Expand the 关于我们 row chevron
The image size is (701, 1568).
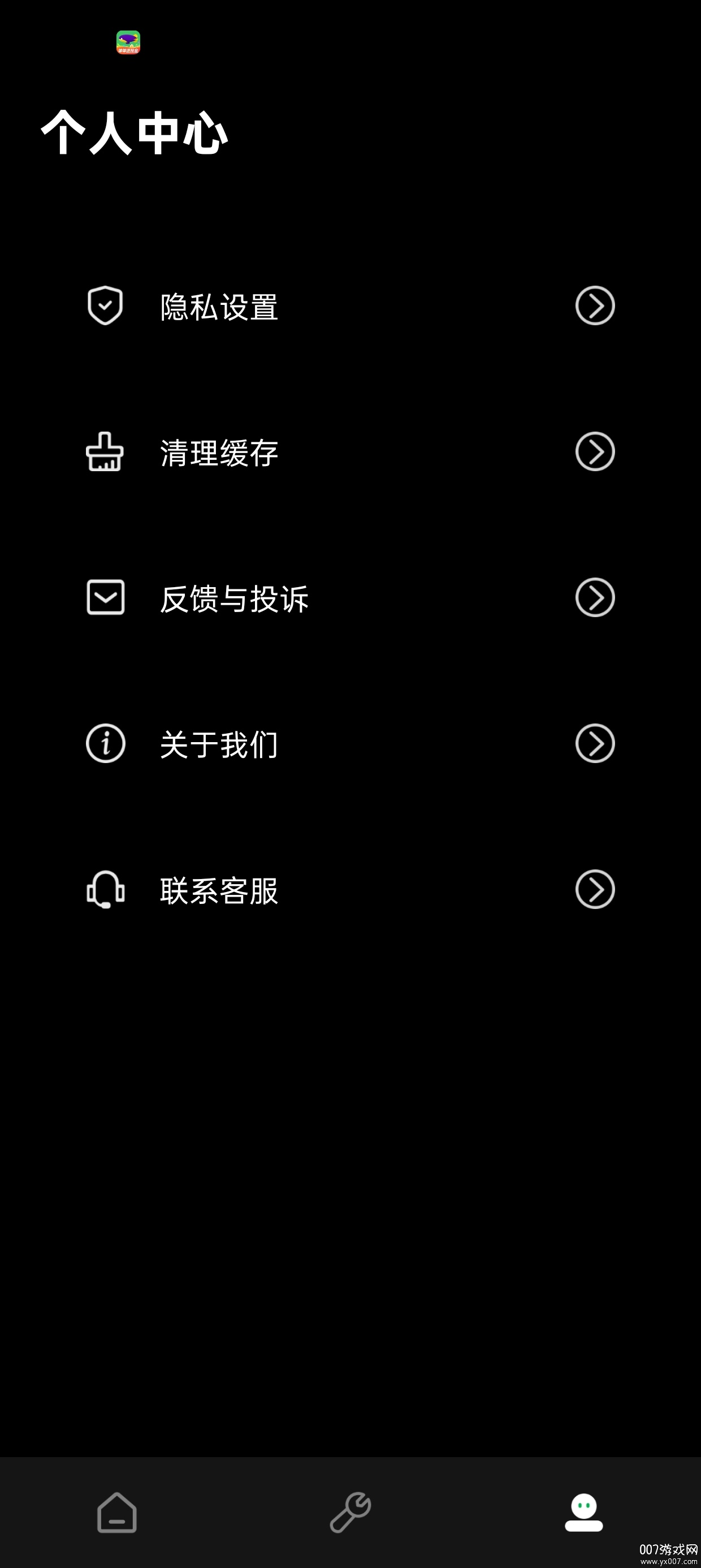[595, 744]
